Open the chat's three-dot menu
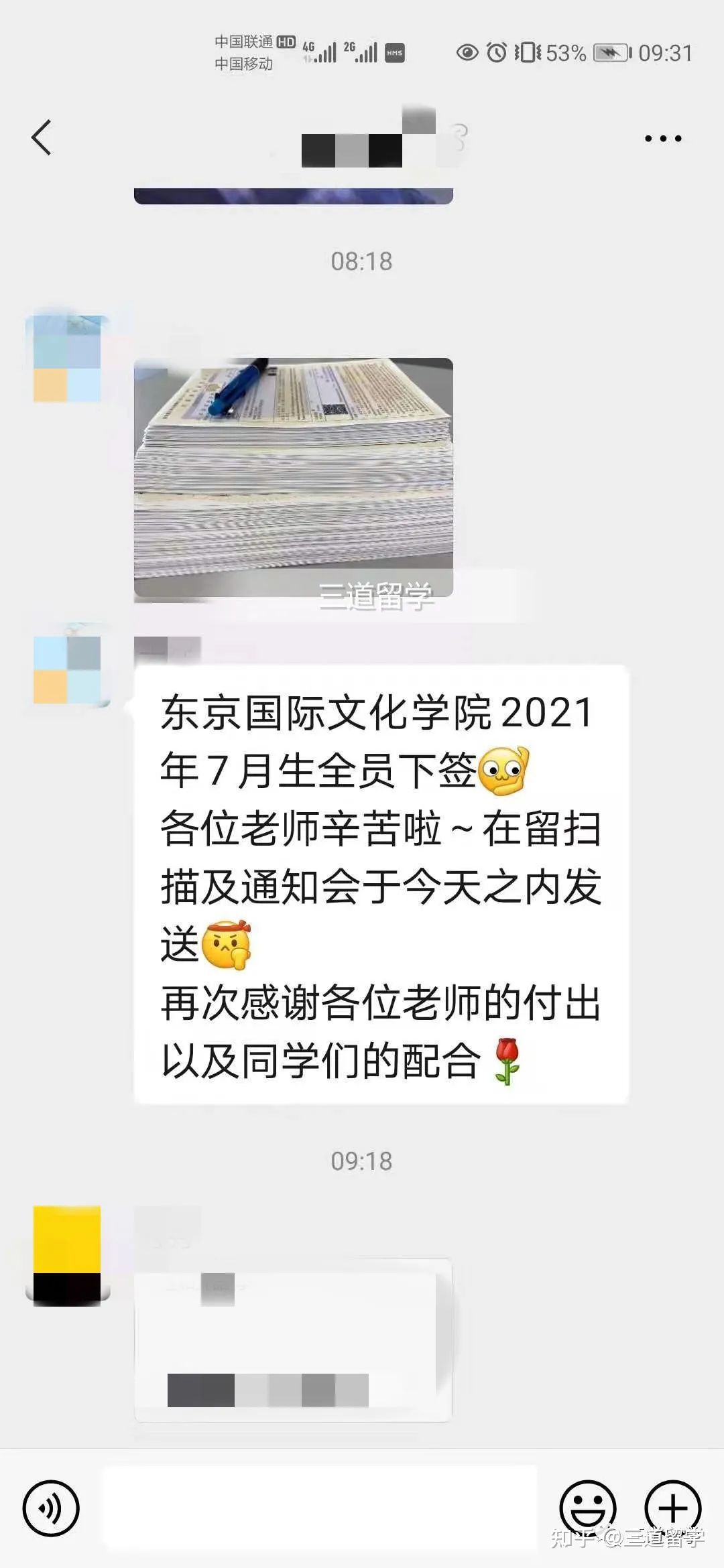Screen dimensions: 724x1568 [x=662, y=139]
